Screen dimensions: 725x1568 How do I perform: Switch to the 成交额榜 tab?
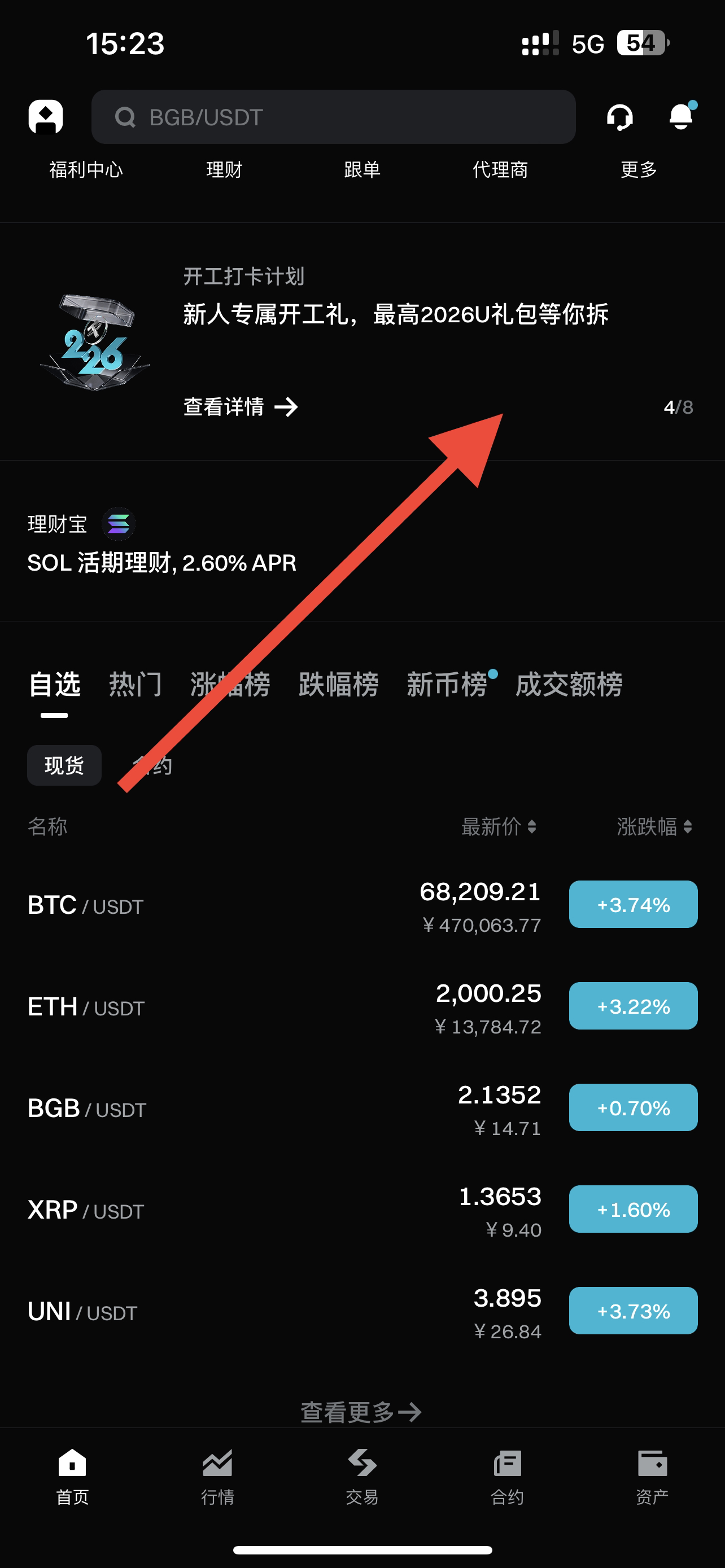(569, 684)
